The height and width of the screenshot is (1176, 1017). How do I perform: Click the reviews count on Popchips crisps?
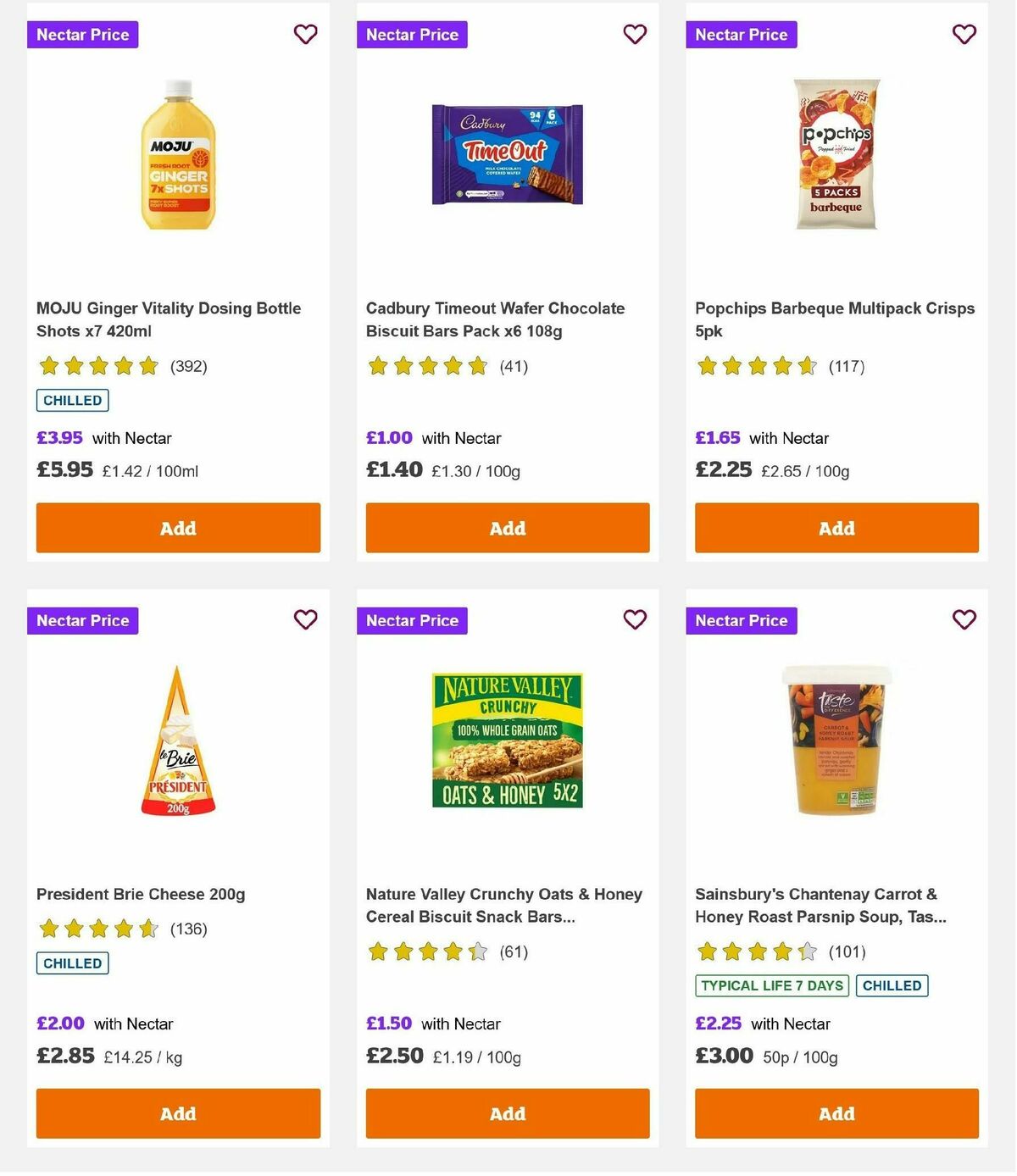[x=847, y=366]
